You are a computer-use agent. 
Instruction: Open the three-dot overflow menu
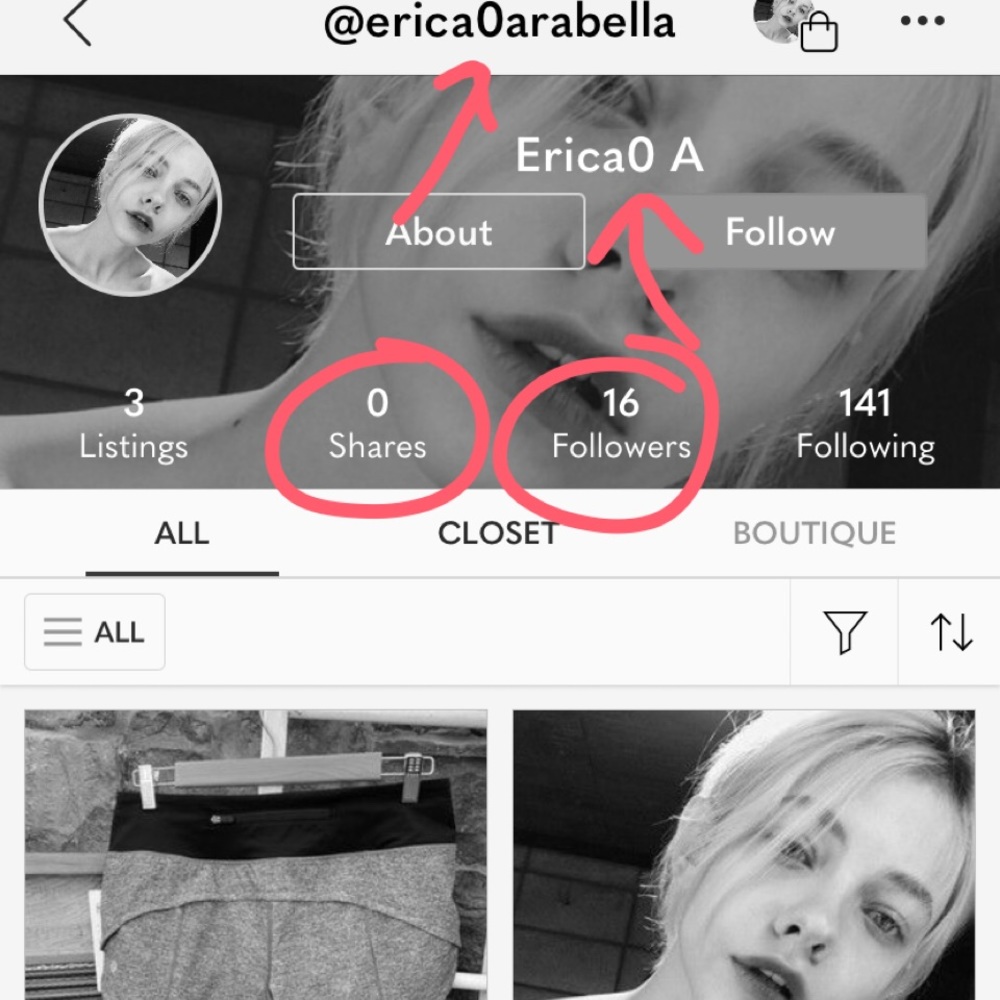(922, 21)
